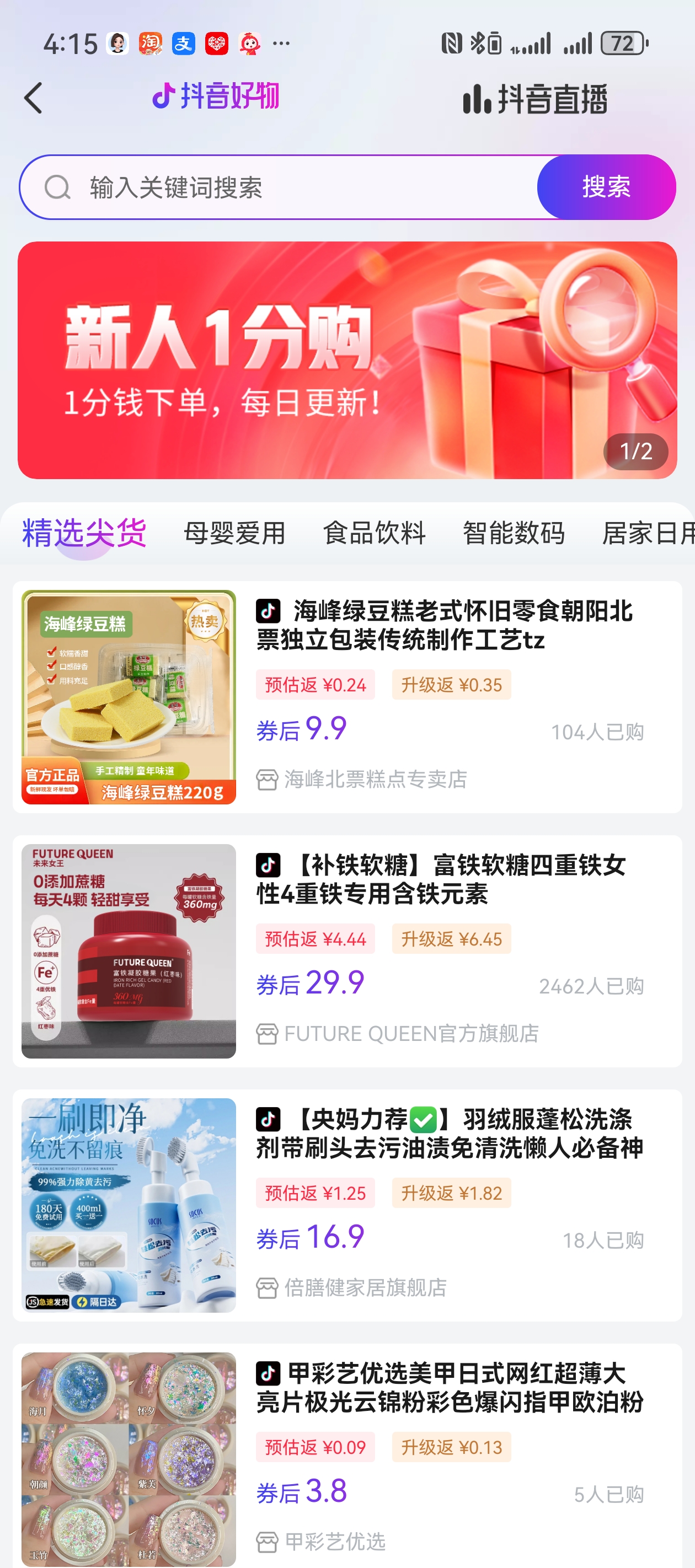The height and width of the screenshot is (1568, 695).
Task: Select the 精选尖货 category tab
Action: point(84,533)
